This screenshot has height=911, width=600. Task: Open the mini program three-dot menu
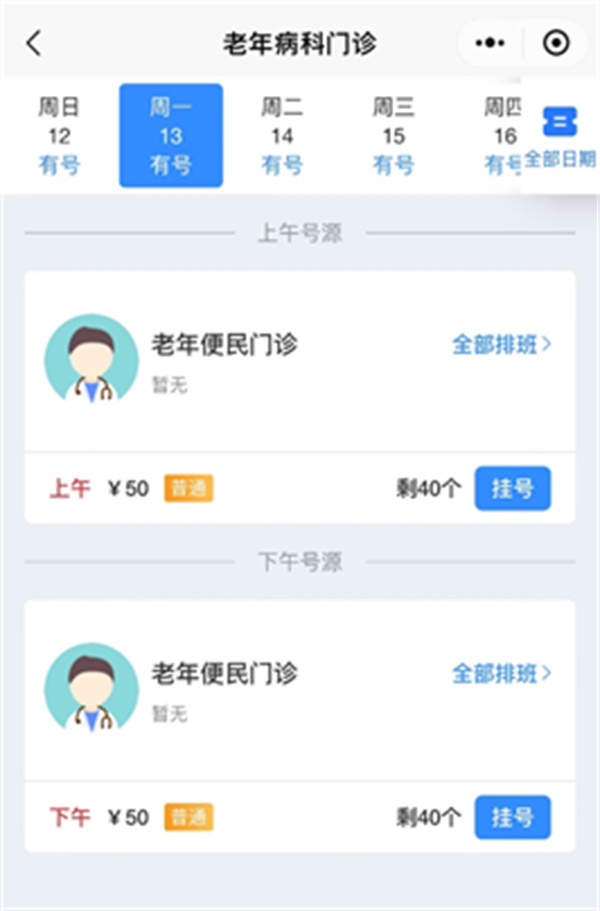click(x=490, y=44)
